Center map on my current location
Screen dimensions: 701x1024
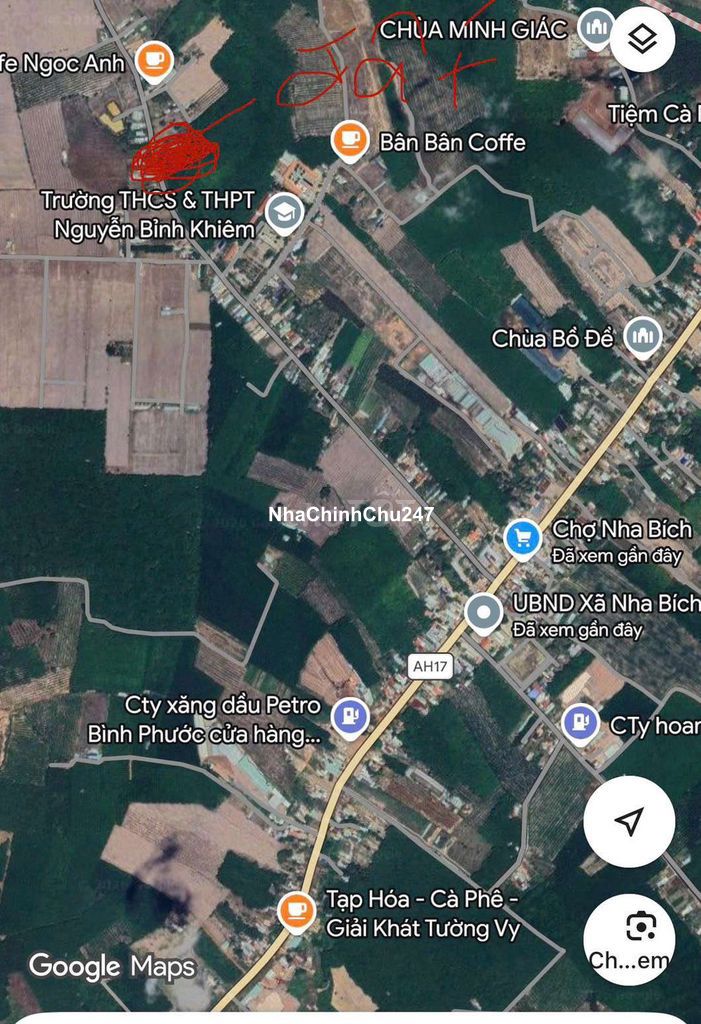[629, 822]
